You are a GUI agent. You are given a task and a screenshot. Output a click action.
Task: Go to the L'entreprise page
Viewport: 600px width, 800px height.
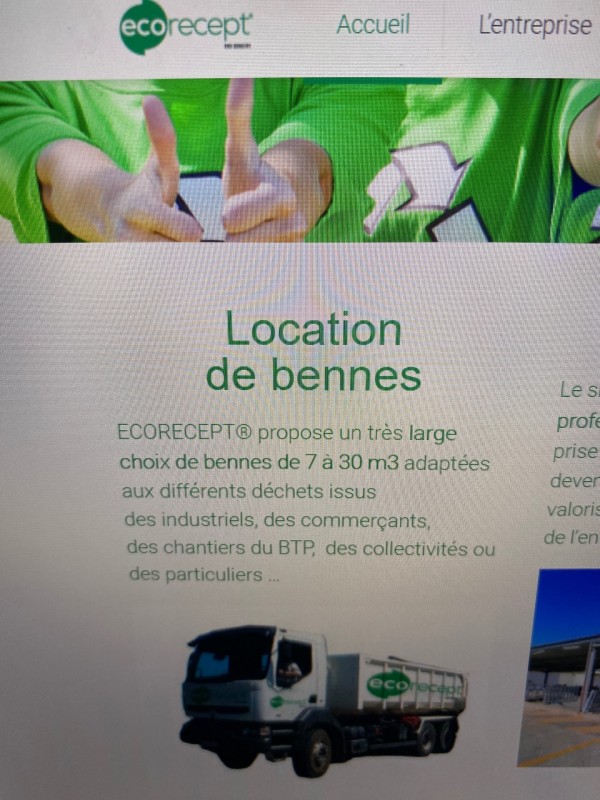[535, 26]
